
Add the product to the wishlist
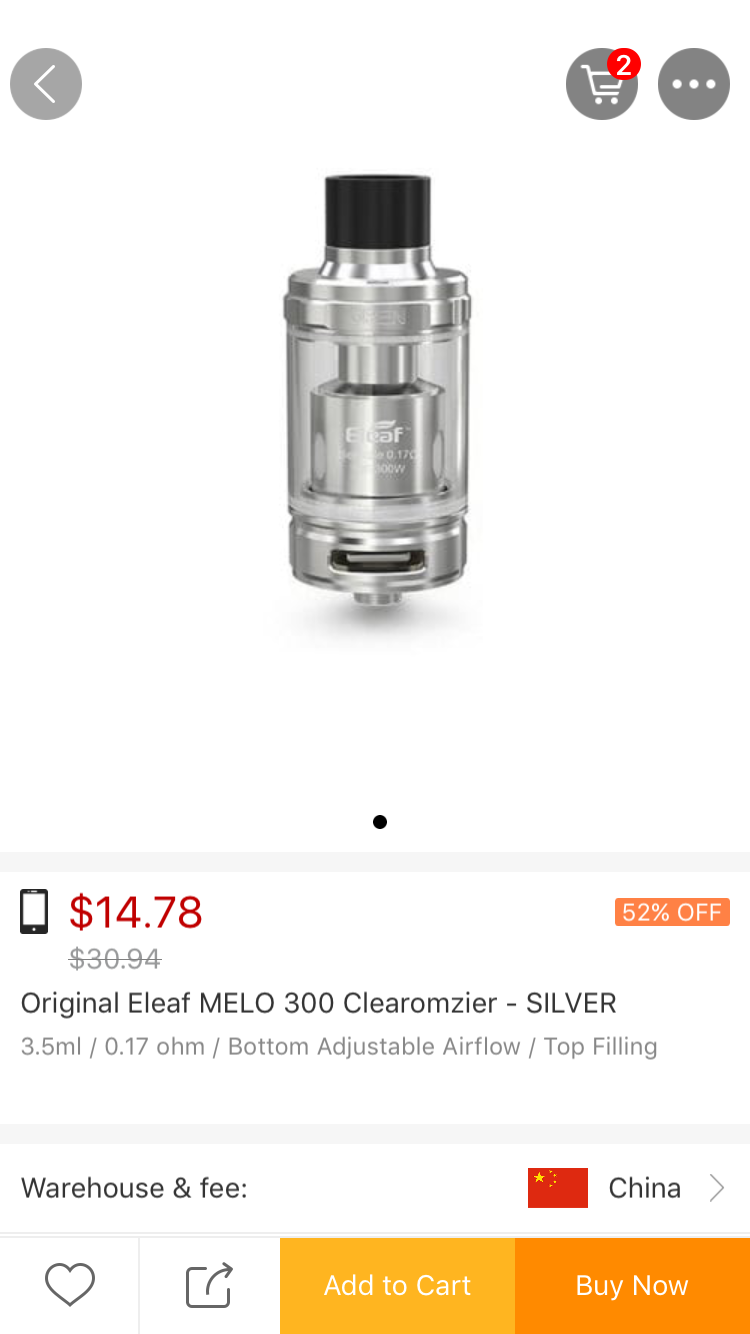(x=70, y=1285)
